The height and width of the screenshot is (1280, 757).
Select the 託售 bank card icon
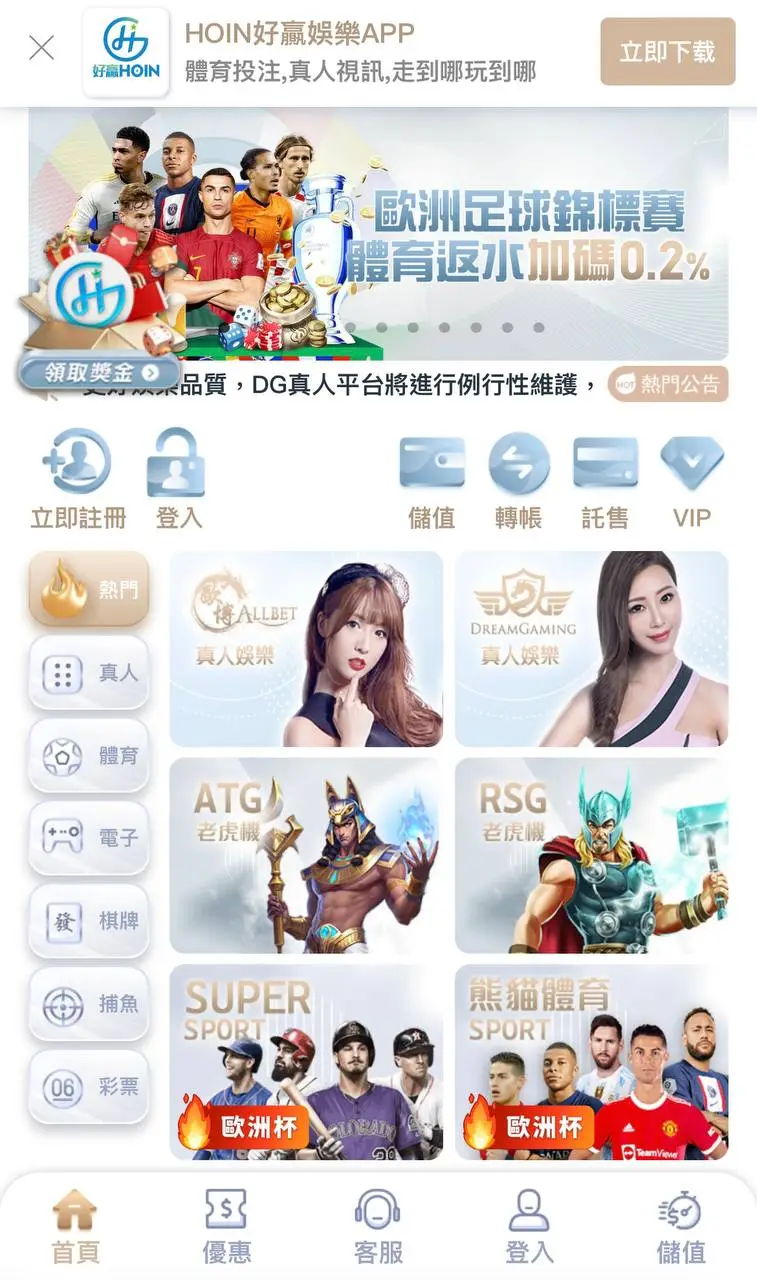[x=605, y=462]
